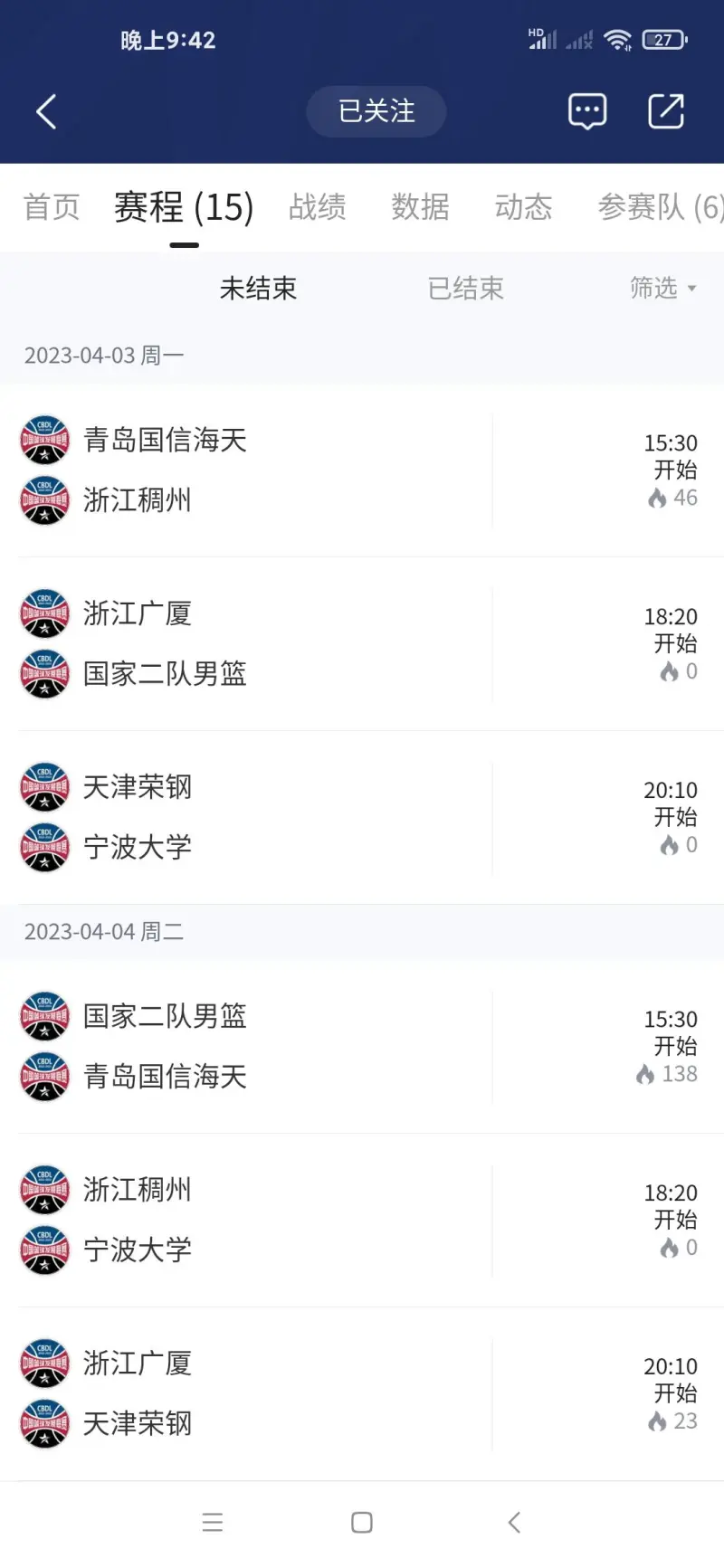This screenshot has width=724, height=1568.
Task: Share this league via share icon
Action: pyautogui.click(x=666, y=111)
